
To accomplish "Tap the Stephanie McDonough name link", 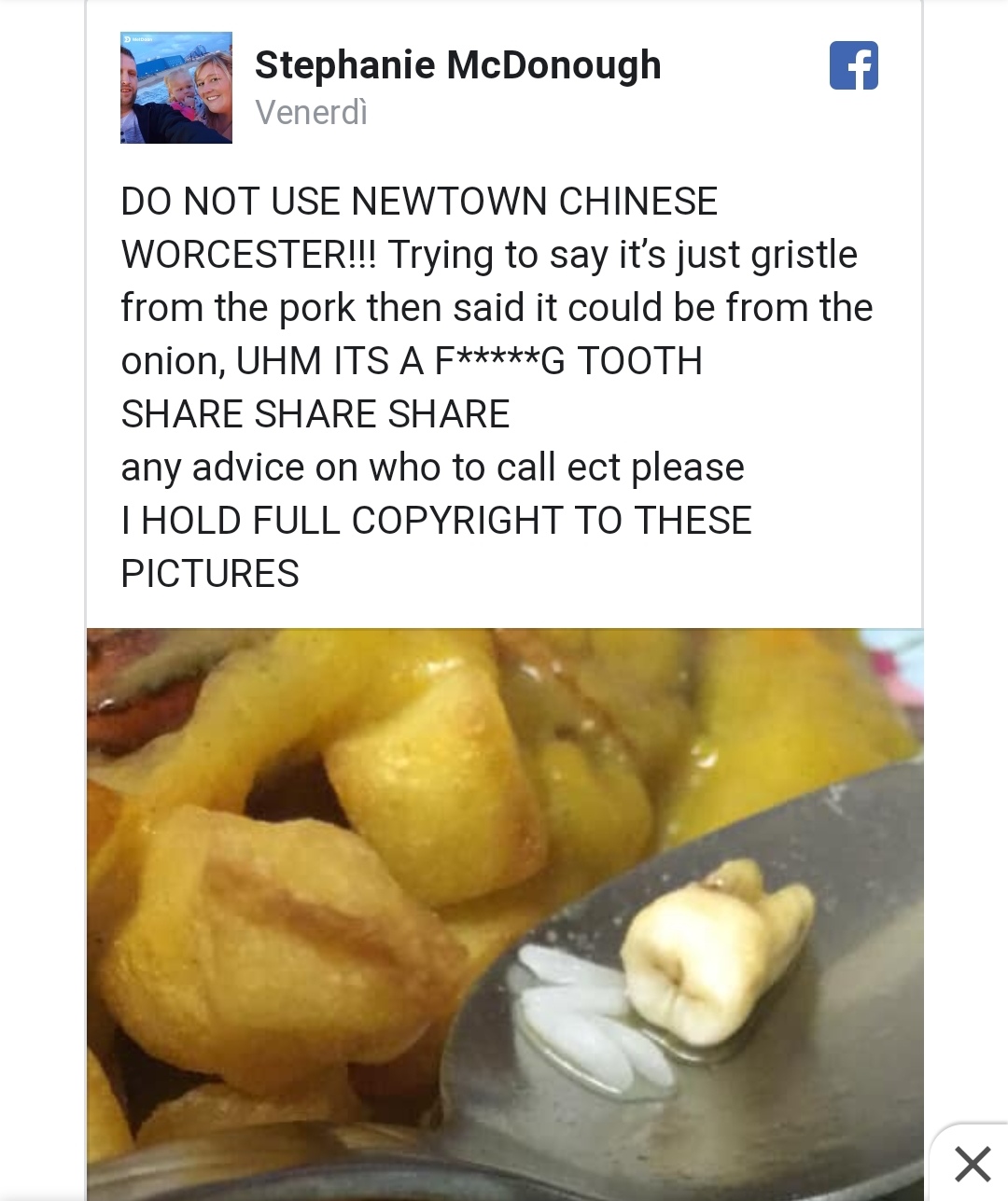I will (457, 65).
